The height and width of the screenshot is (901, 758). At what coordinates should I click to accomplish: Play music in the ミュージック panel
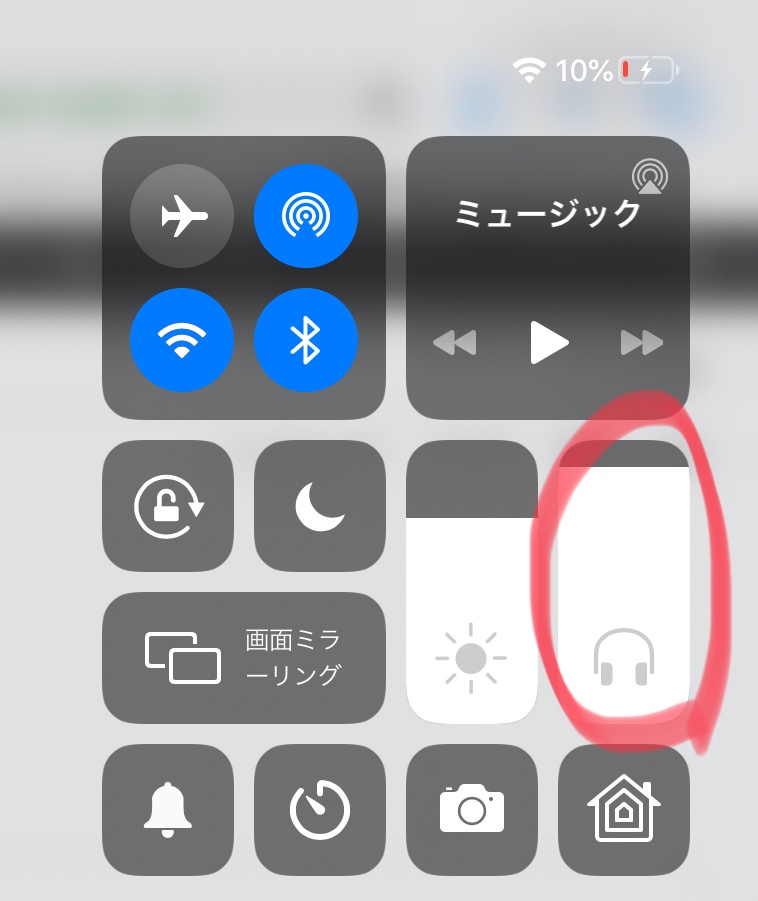coord(548,344)
